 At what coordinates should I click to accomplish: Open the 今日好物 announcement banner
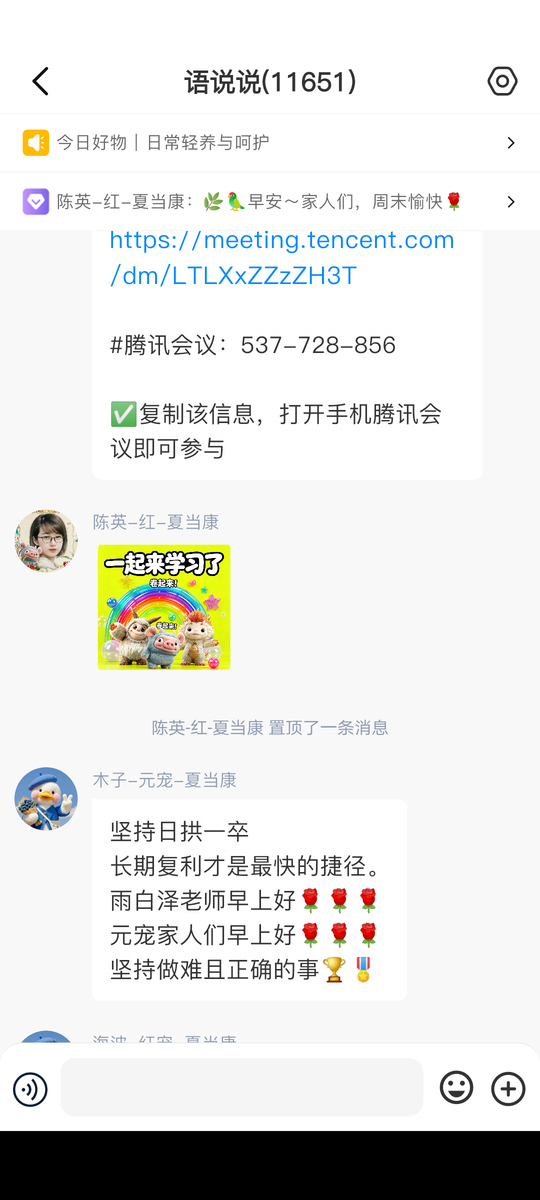(x=270, y=143)
